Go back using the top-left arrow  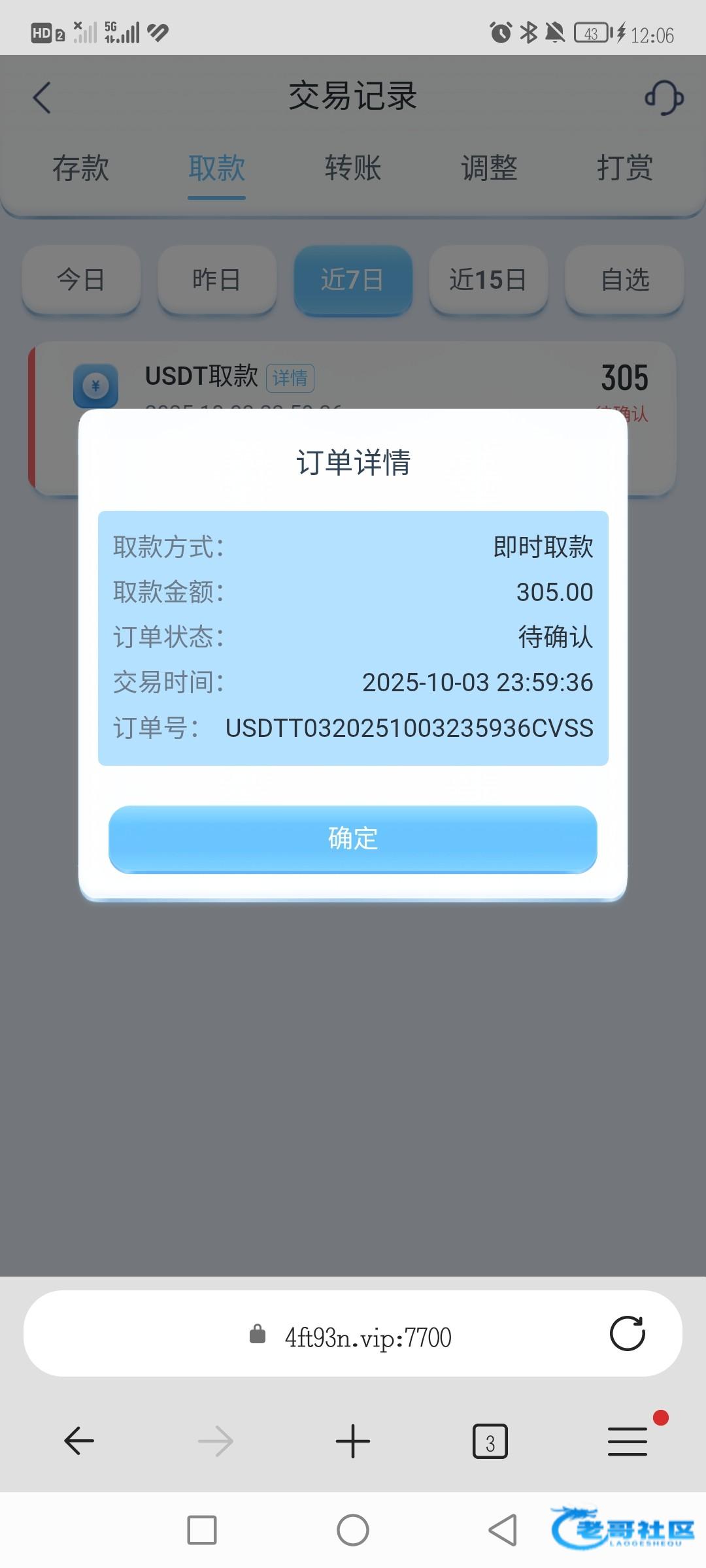coord(42,98)
